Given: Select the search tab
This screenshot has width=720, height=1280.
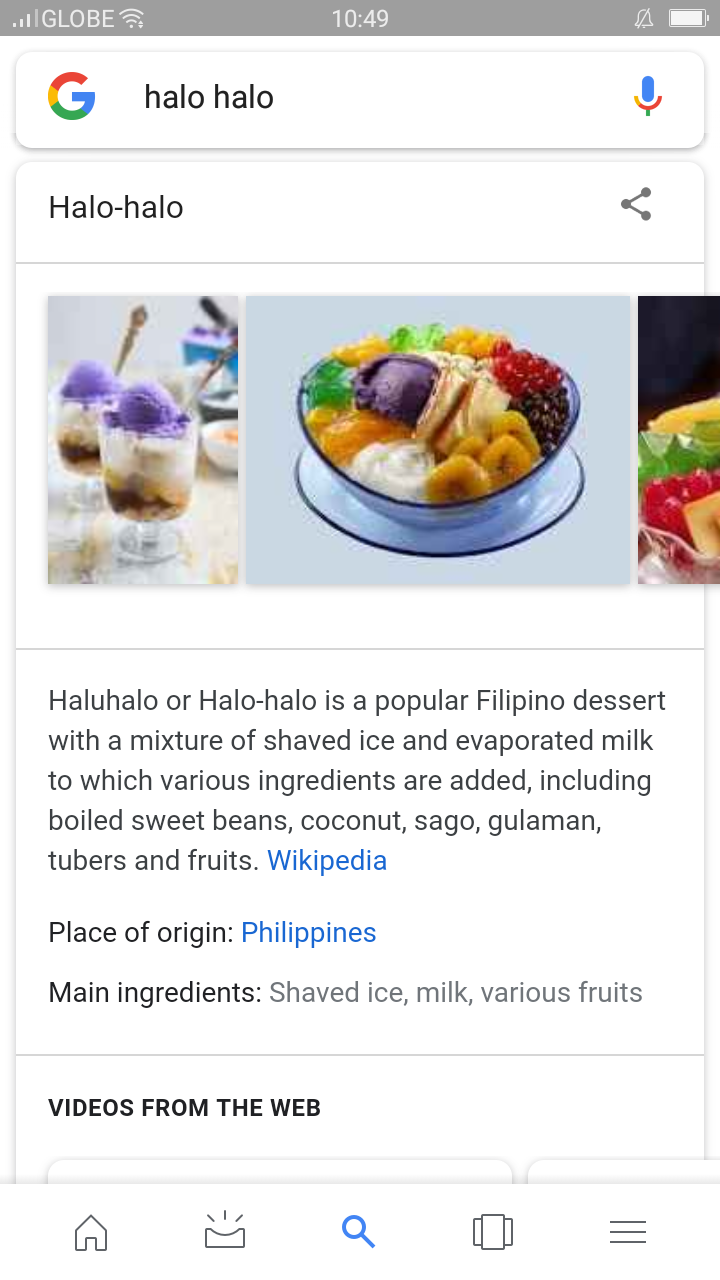Looking at the screenshot, I should point(358,1231).
